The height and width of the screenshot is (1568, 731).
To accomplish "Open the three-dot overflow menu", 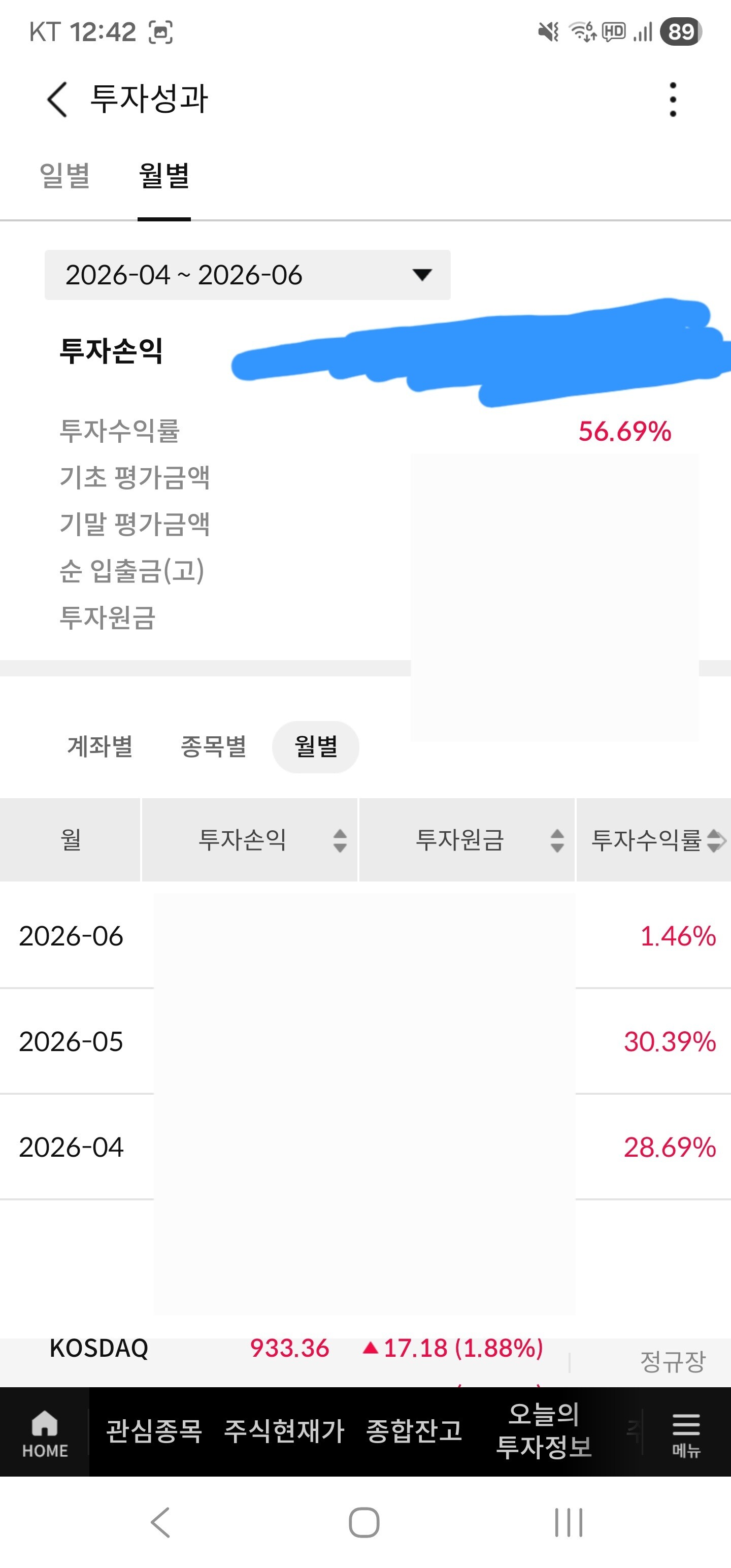I will pyautogui.click(x=673, y=99).
